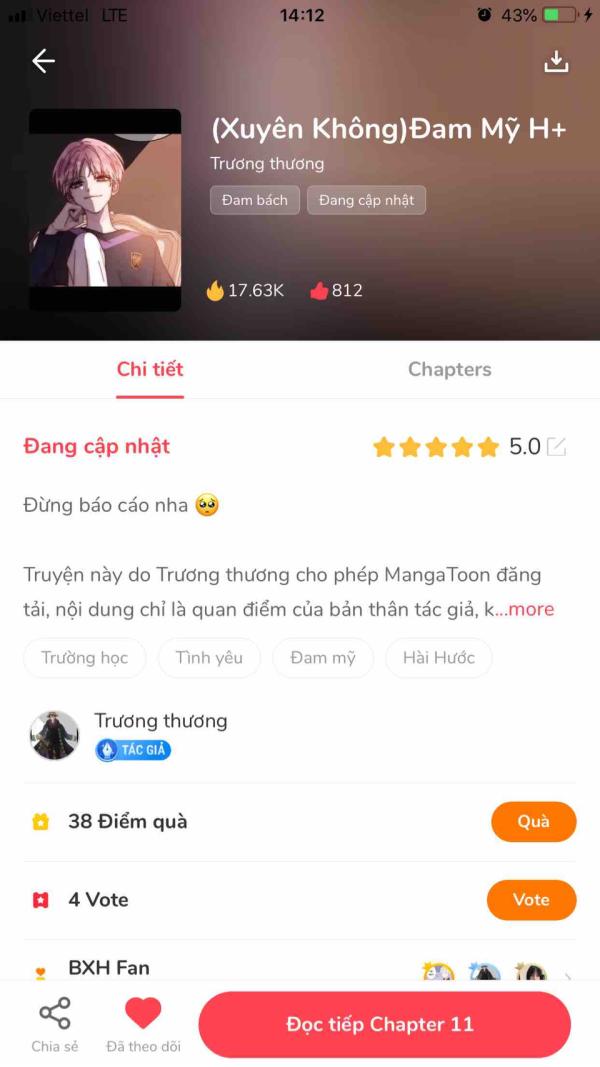This screenshot has height=1067, width=600.
Task: Go back using the arrow icon
Action: tap(43, 62)
